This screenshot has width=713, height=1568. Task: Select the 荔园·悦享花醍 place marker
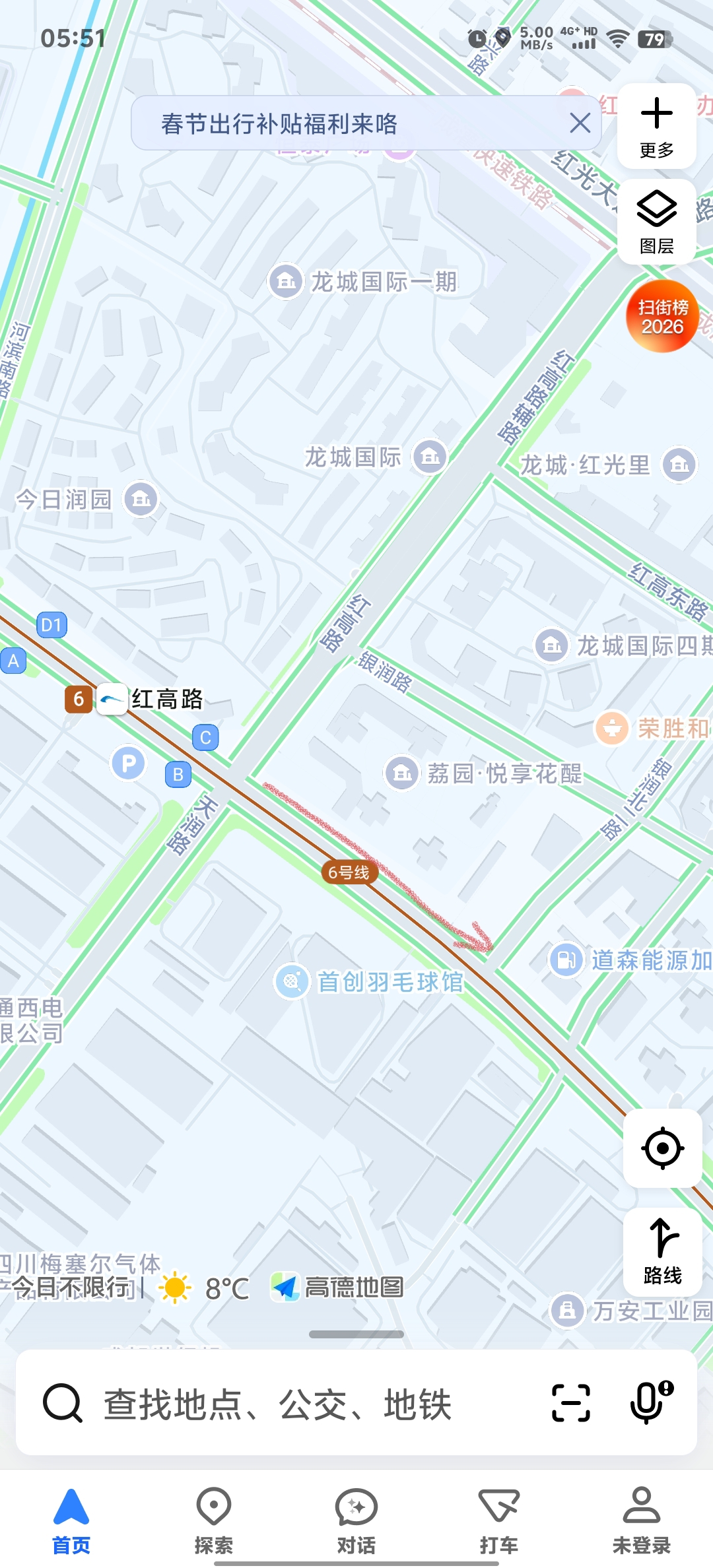(402, 773)
